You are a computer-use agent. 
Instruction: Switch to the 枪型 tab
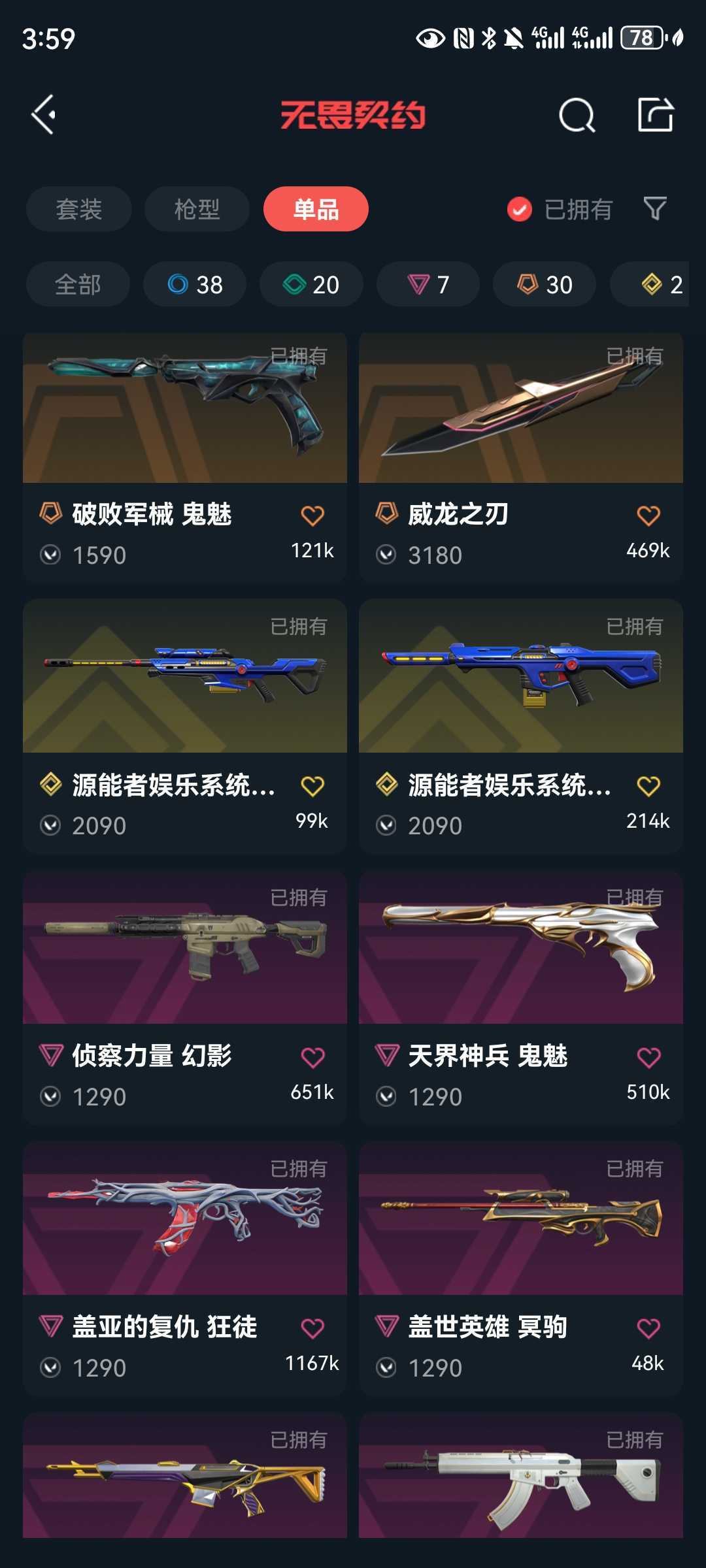[x=197, y=209]
